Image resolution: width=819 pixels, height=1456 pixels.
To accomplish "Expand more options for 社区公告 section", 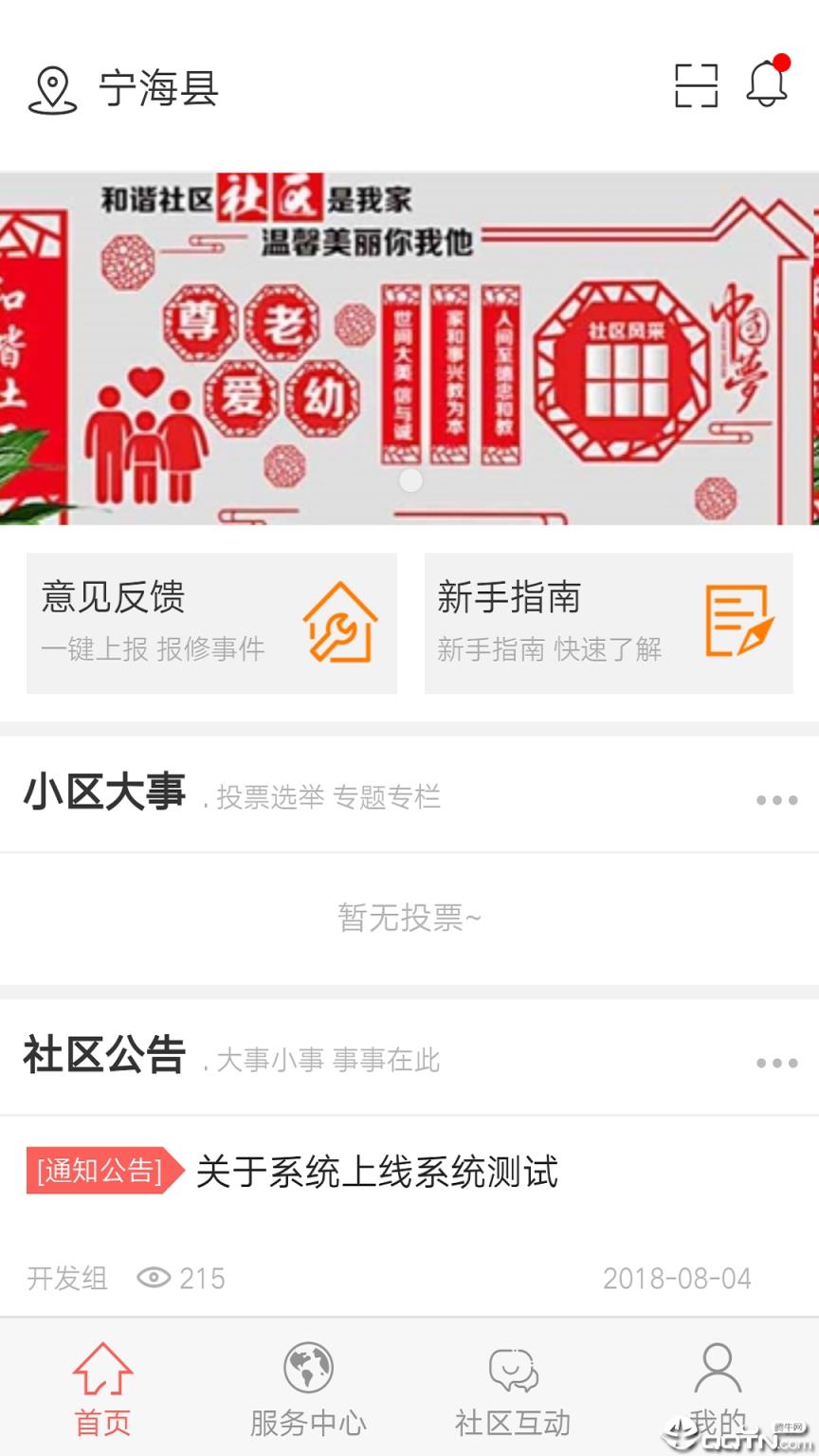I will tap(775, 1063).
